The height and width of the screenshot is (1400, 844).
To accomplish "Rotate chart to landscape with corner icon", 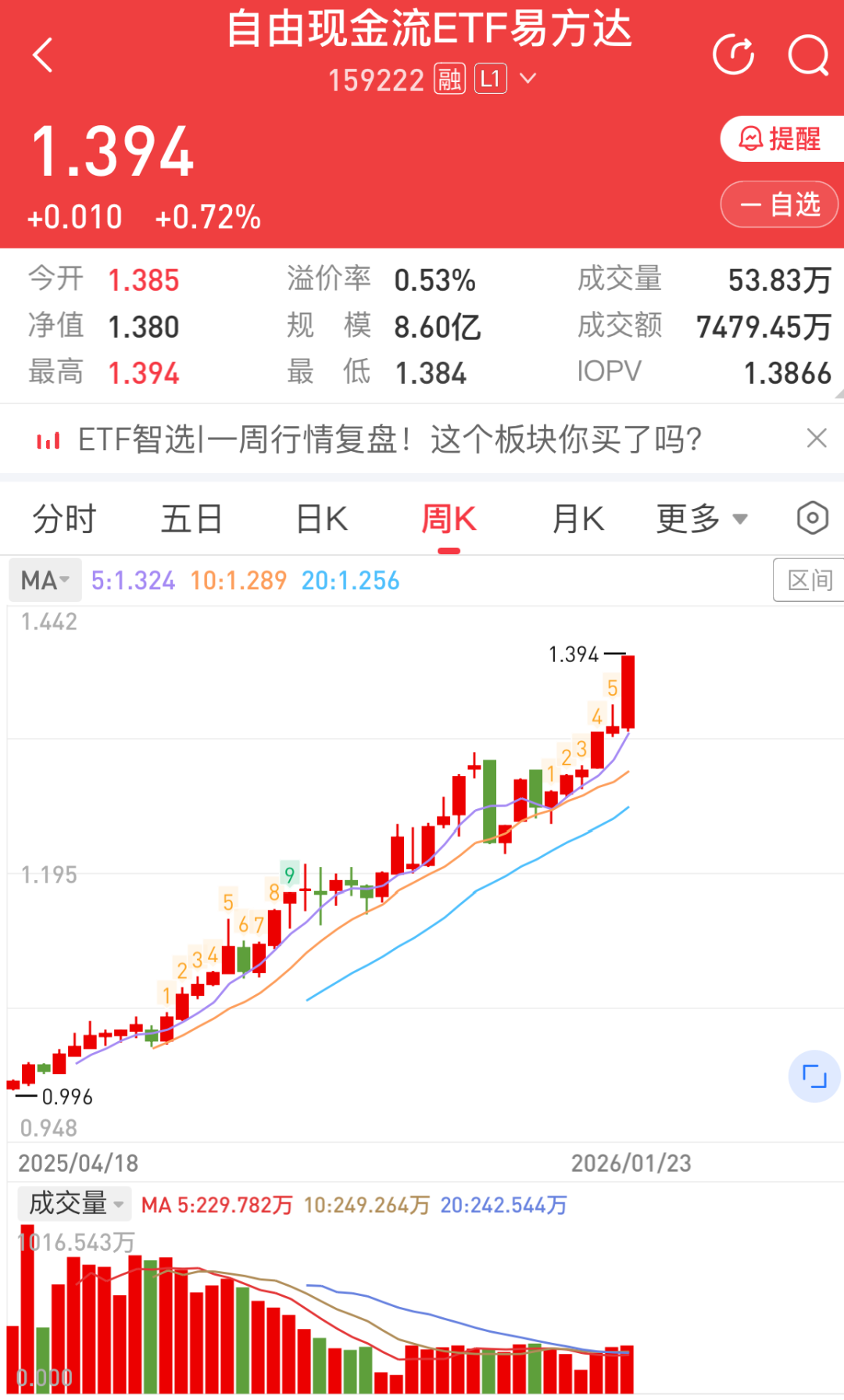I will [x=815, y=1076].
